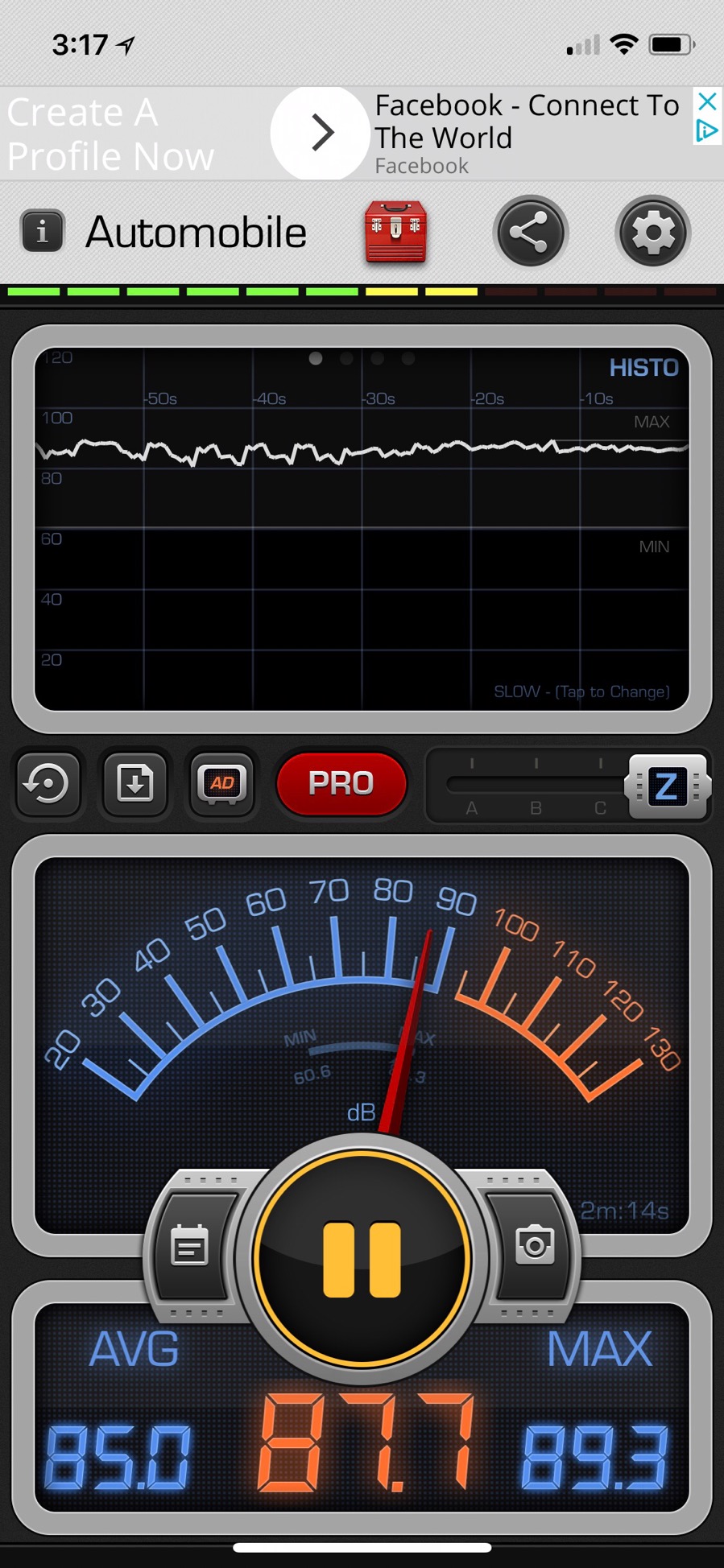This screenshot has height=1568, width=724.
Task: Pause the sound measurement
Action: pyautogui.click(x=362, y=1259)
